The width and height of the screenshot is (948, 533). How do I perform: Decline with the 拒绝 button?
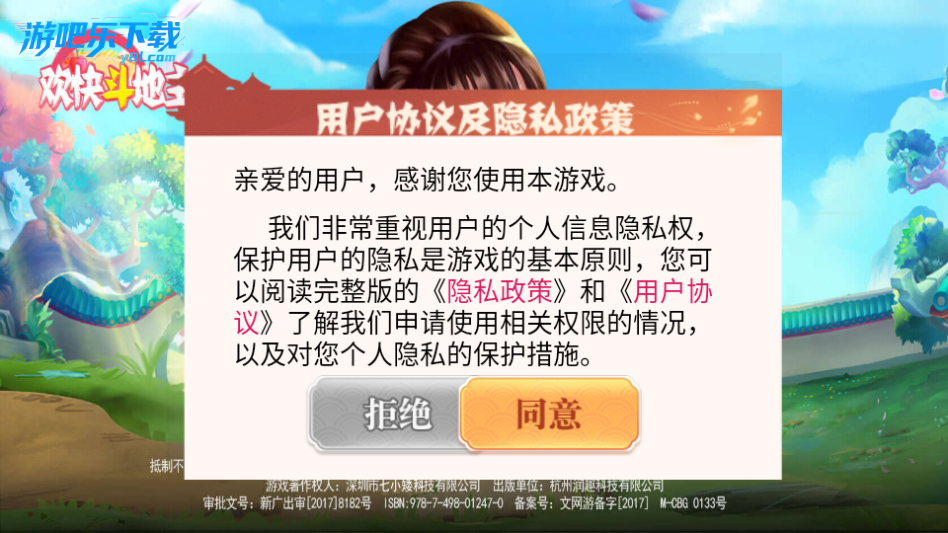click(x=385, y=414)
